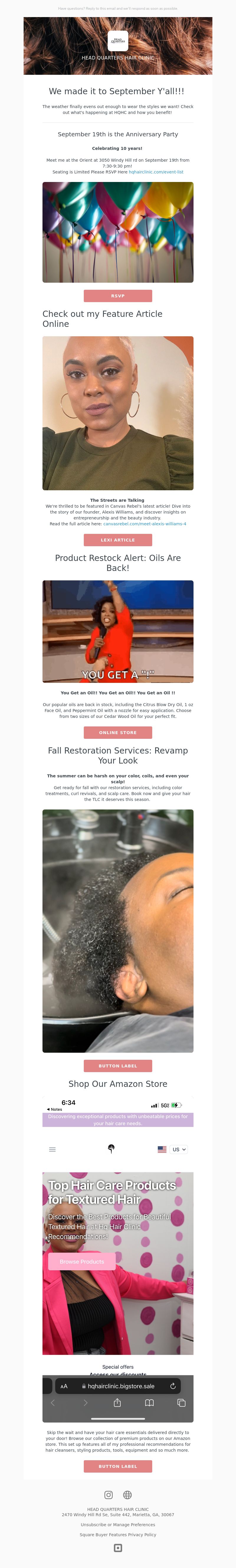Open the website globe icon in the footer
Screen dimensions: 236x1568
(x=127, y=1495)
